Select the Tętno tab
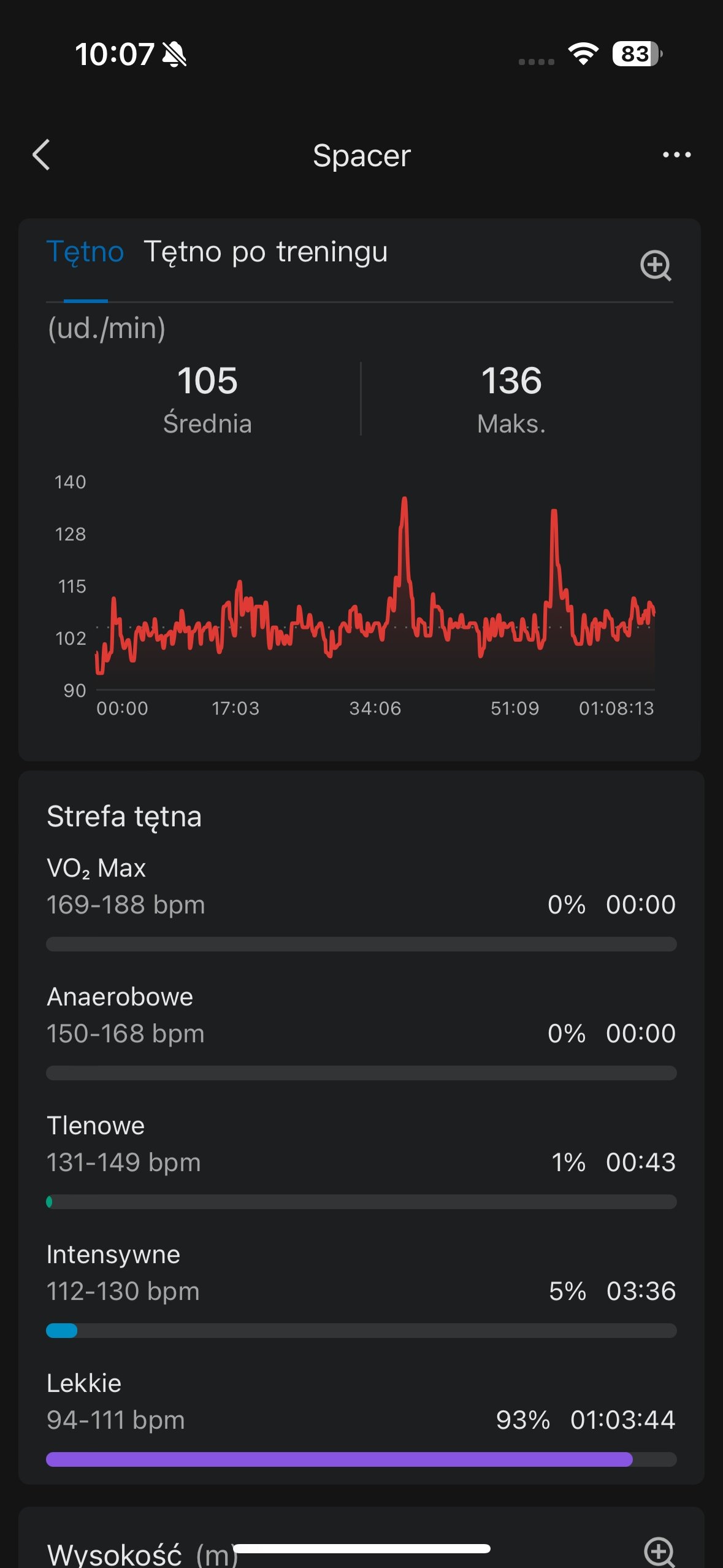723x1568 pixels. (x=85, y=252)
